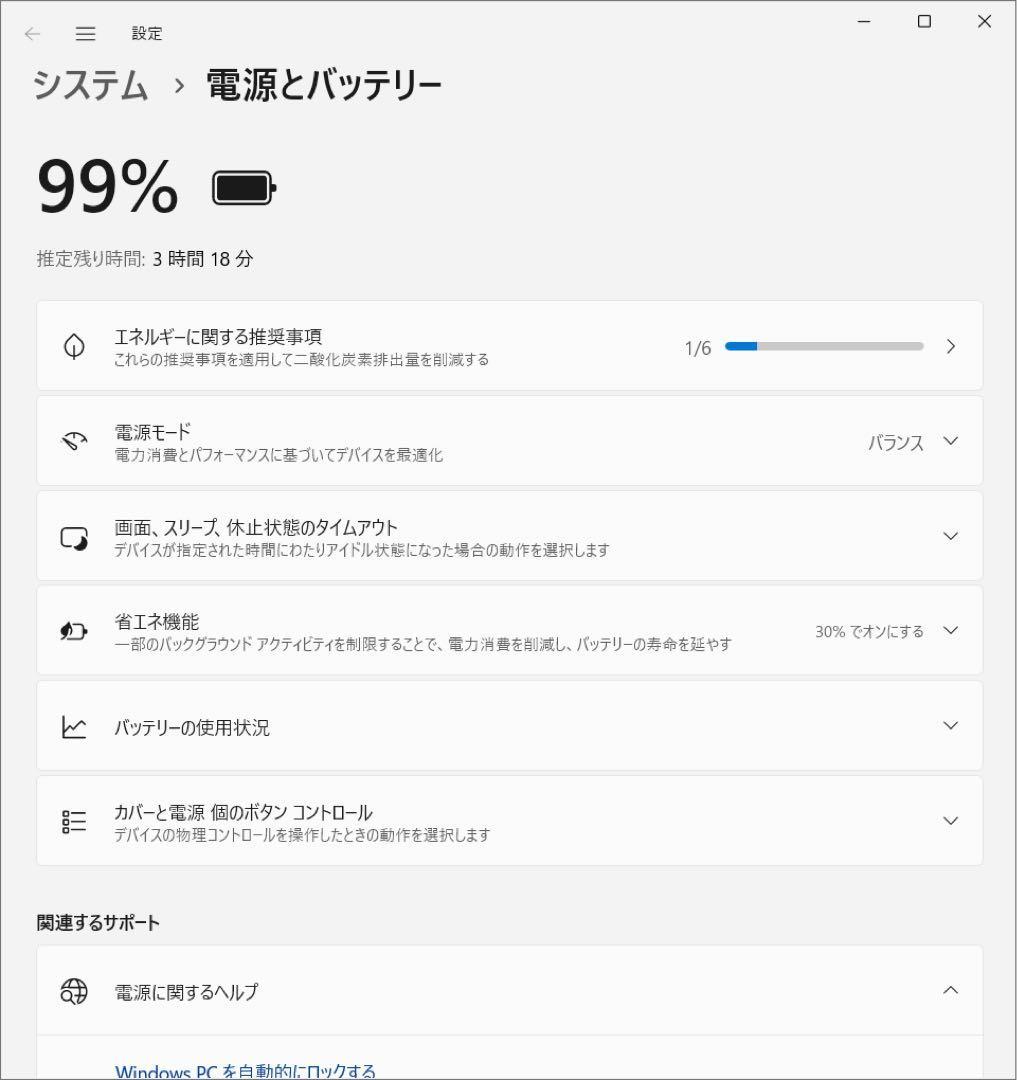Viewport: 1017px width, 1080px height.
Task: Collapse the 電源に関するヘルプ section
Action: point(950,991)
